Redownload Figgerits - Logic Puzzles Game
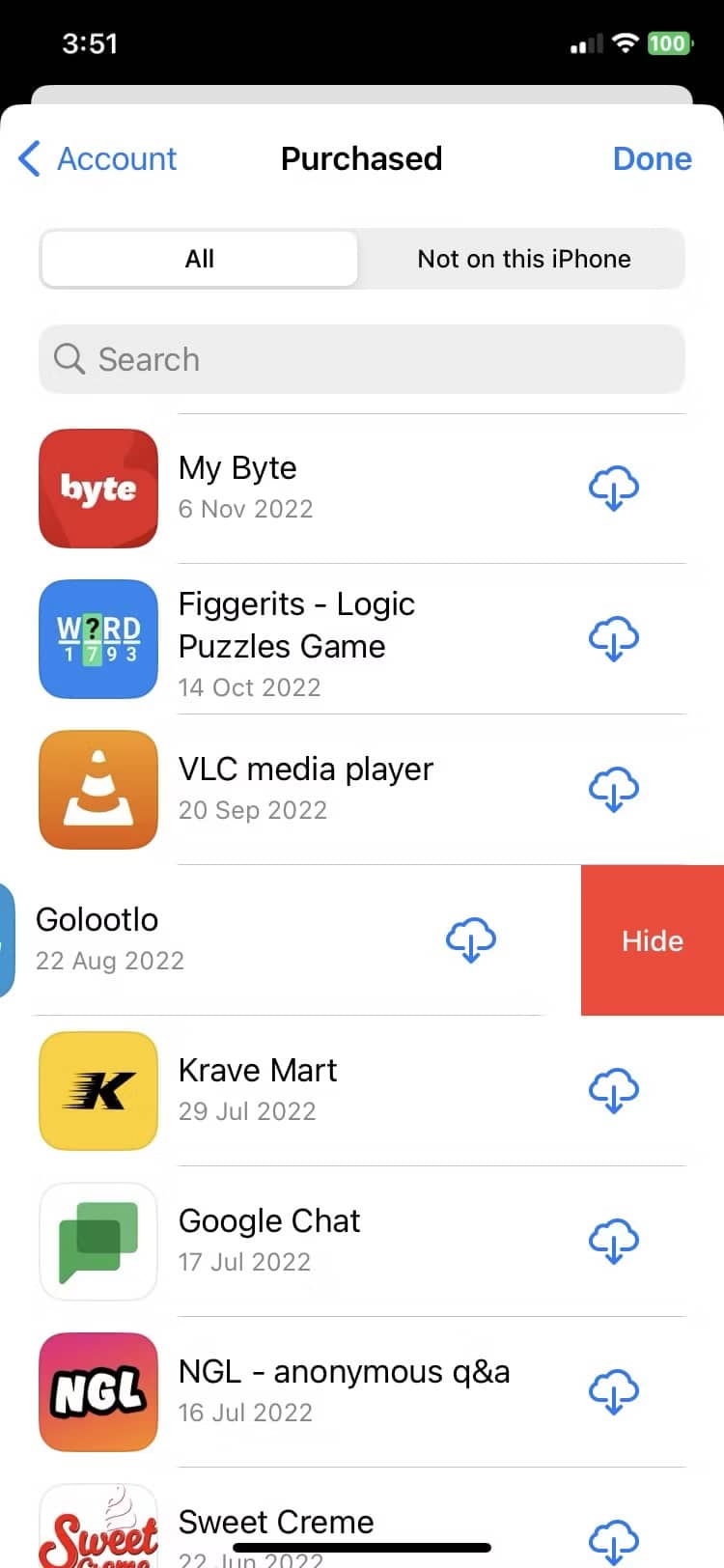 click(613, 639)
